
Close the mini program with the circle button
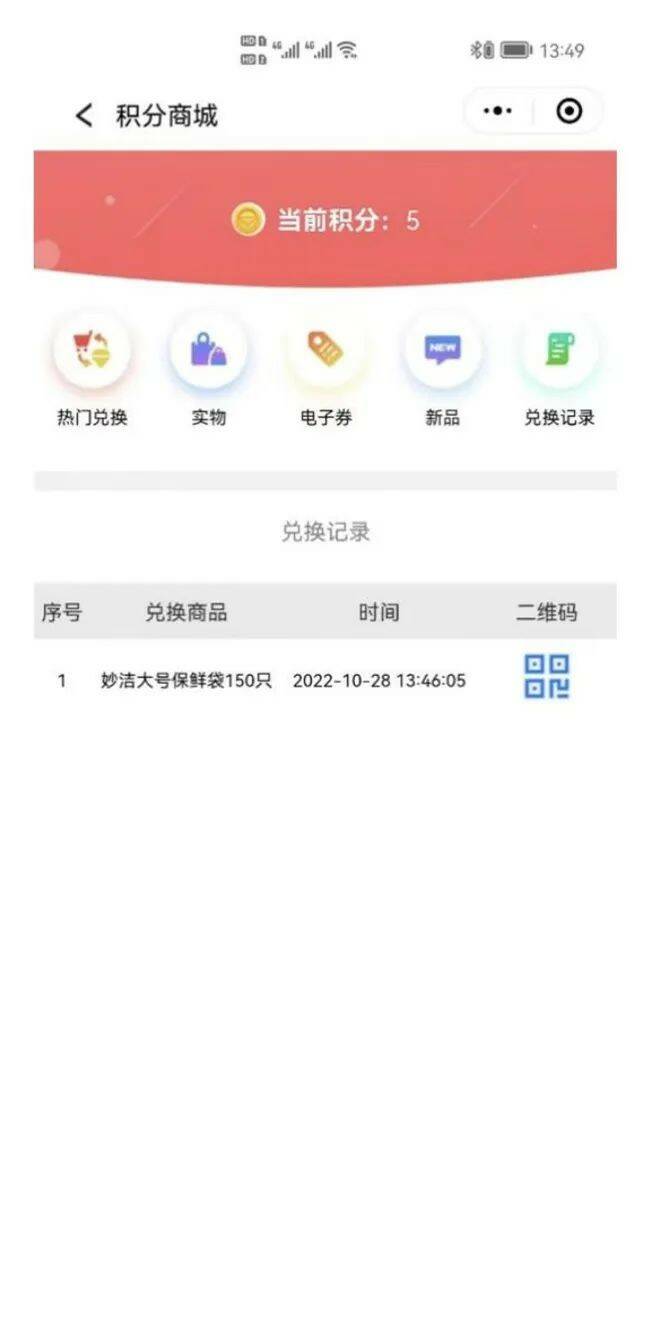(569, 112)
